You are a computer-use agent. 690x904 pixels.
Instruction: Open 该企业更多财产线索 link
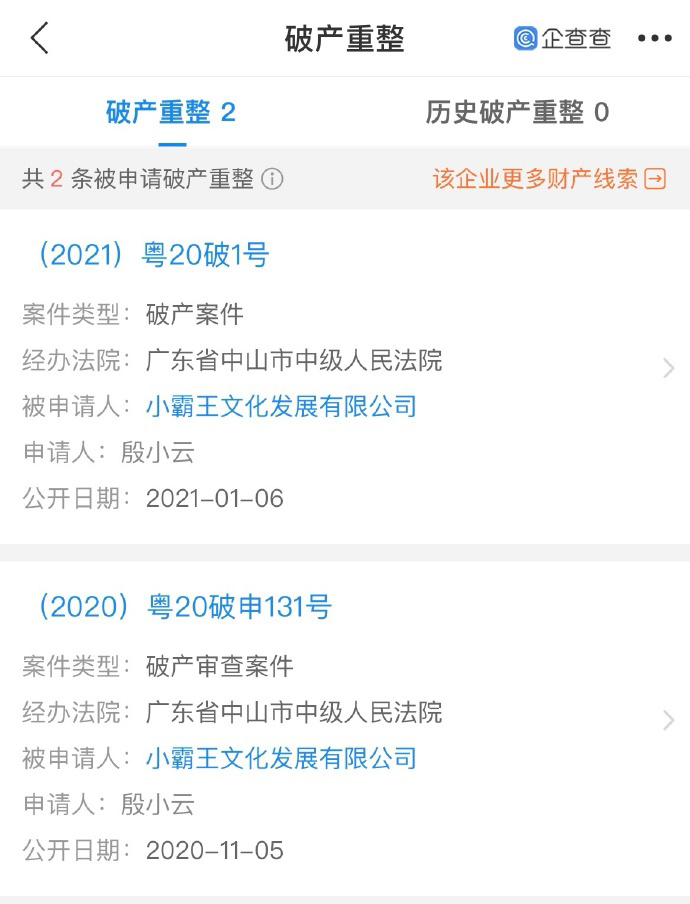click(549, 179)
